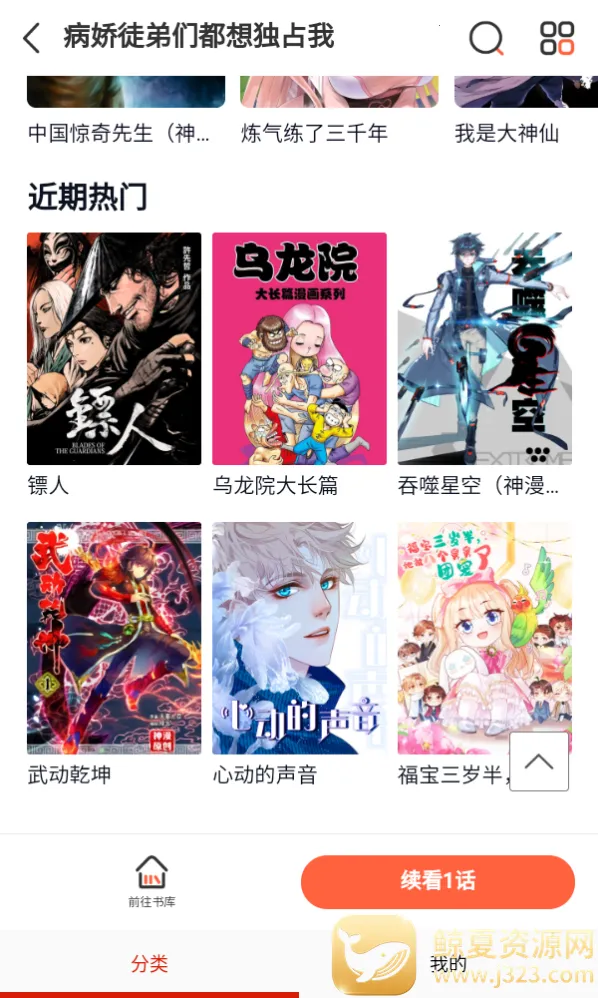The width and height of the screenshot is (598, 998).
Task: Go to the library via 前往书库
Action: coord(151,882)
